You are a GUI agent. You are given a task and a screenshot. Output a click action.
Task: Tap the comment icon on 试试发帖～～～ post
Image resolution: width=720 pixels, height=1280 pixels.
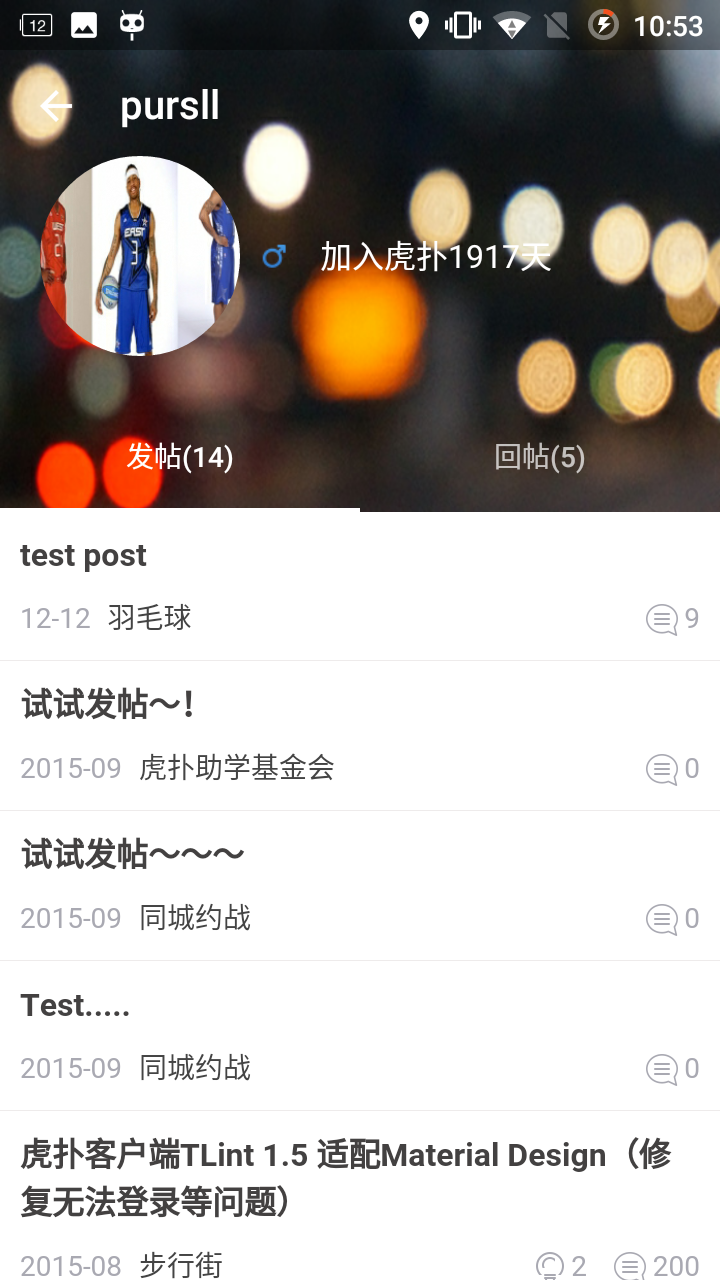[x=662, y=918]
